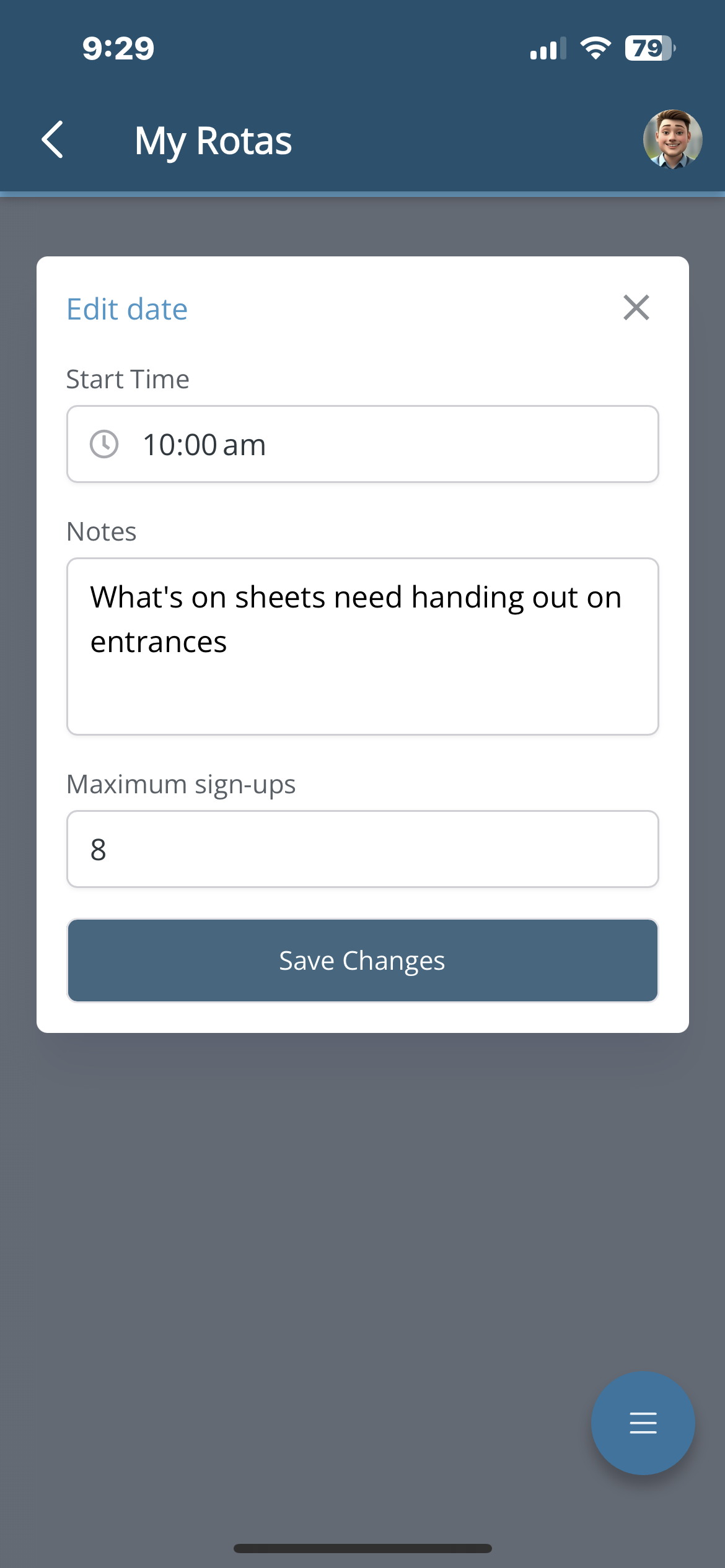The width and height of the screenshot is (725, 1568).
Task: Change the Start Time field
Action: [362, 445]
